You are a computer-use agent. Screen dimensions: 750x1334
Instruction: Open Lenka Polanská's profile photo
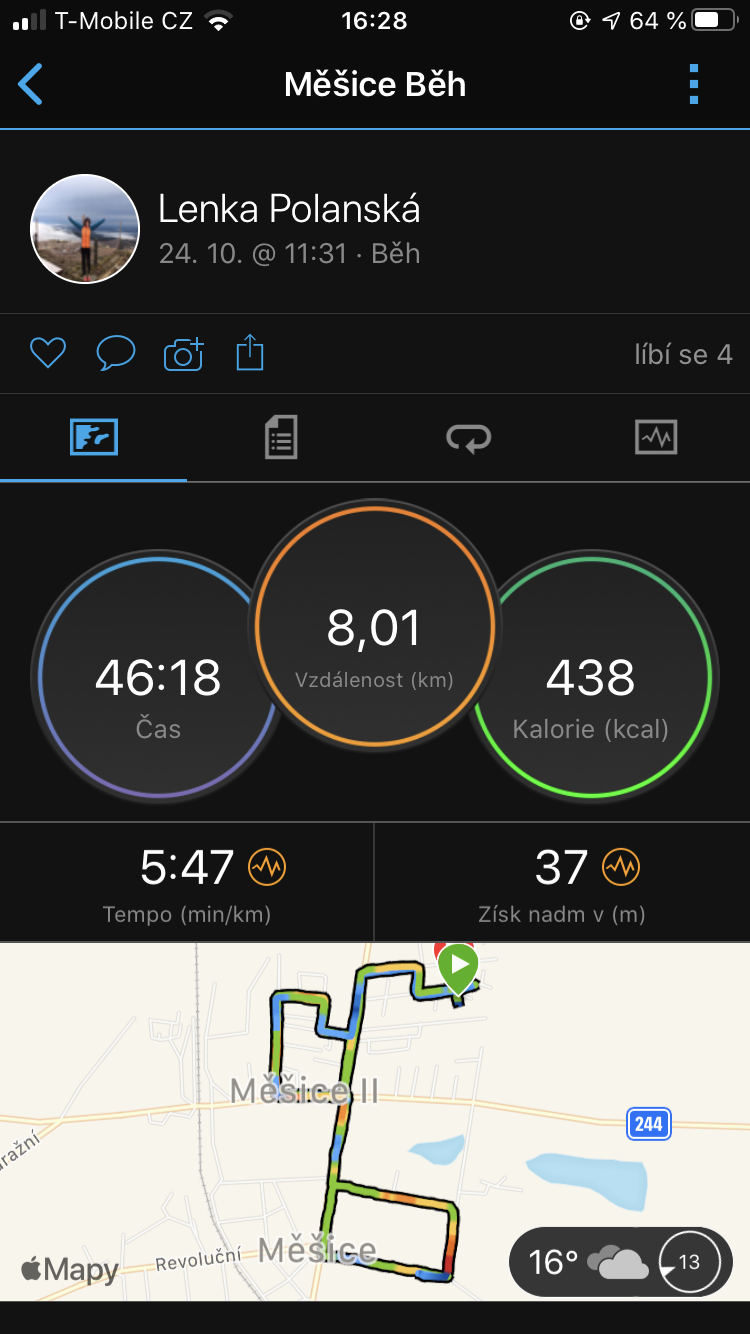click(x=85, y=229)
